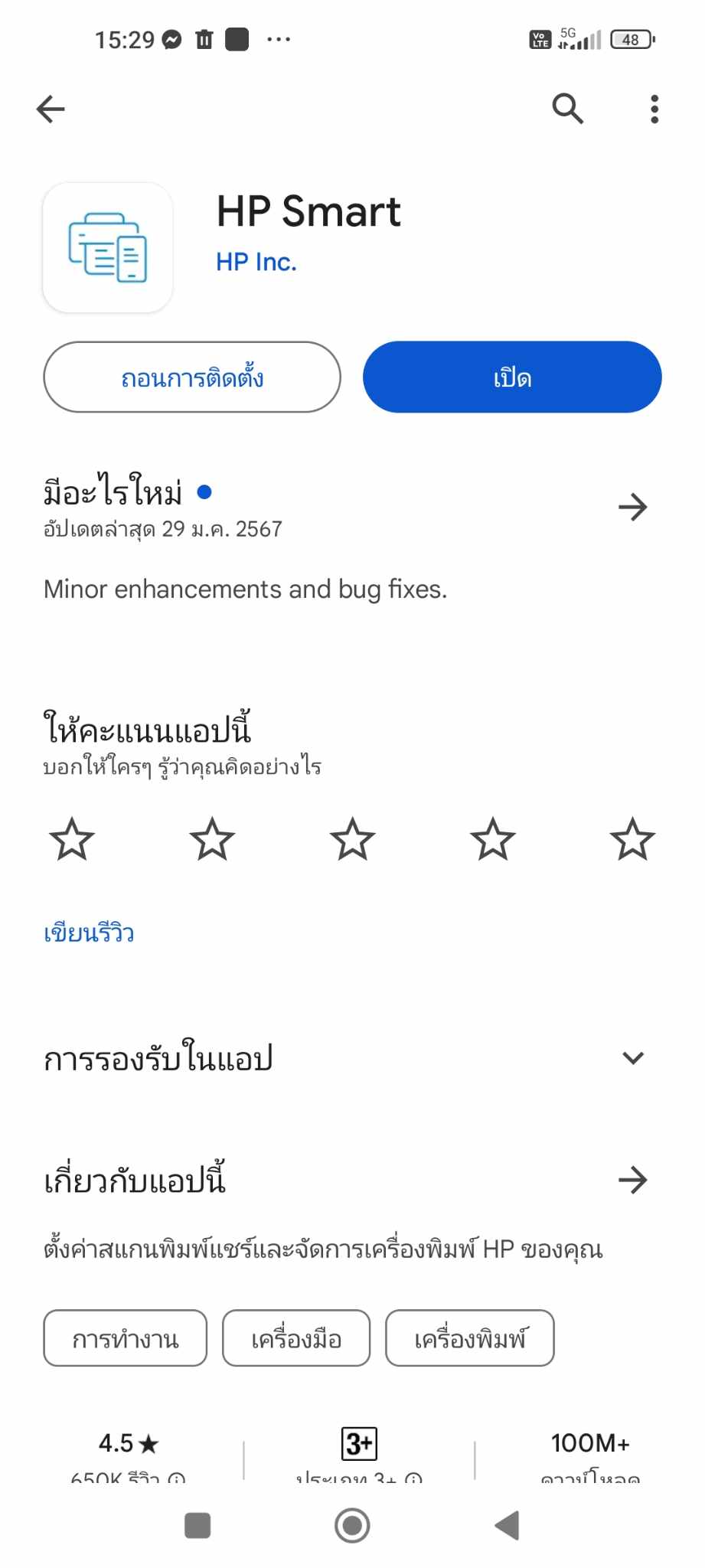Open HP Smart with the เปิด button
Viewport: 705px width, 1568px height.
[x=511, y=377]
